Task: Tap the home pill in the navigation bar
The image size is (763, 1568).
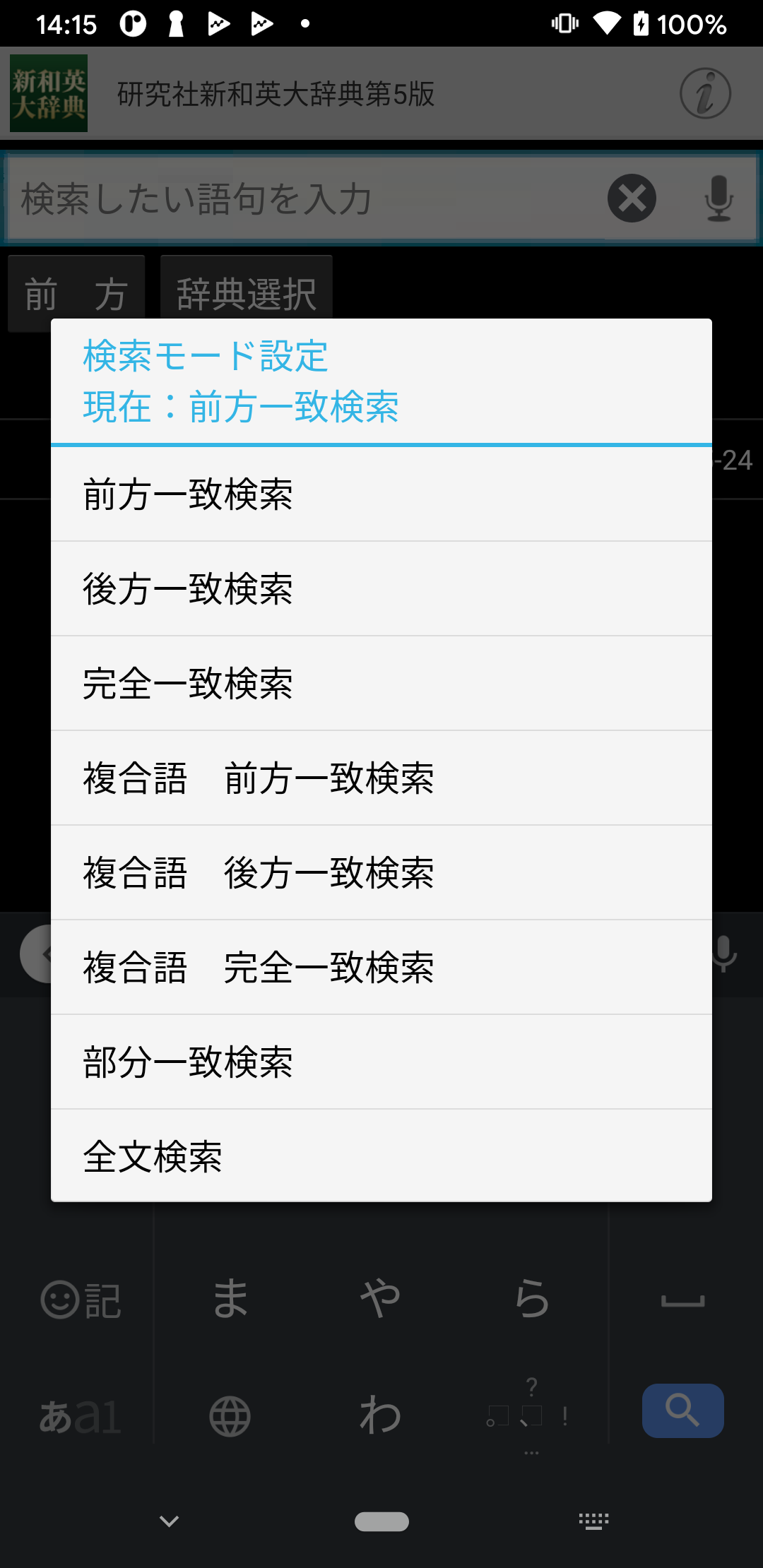Action: [x=381, y=1521]
